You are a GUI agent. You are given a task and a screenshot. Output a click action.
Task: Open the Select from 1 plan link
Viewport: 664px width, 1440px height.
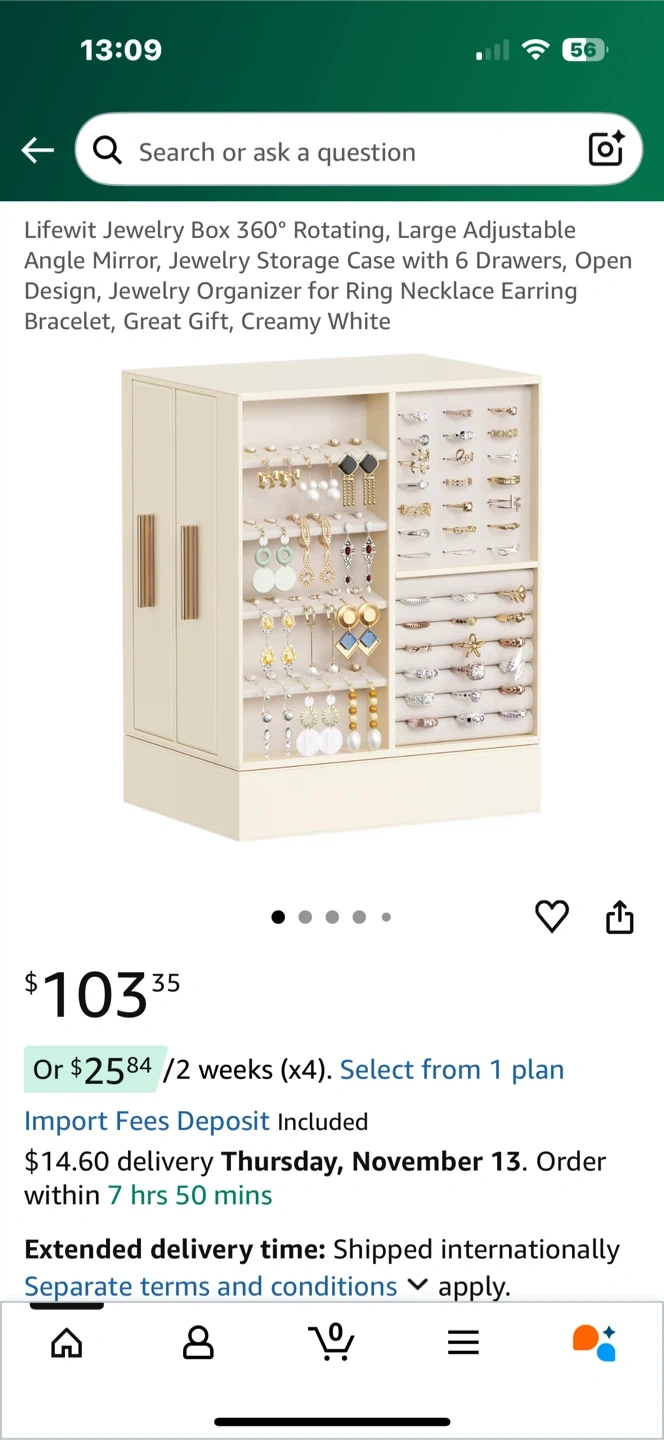(452, 1070)
